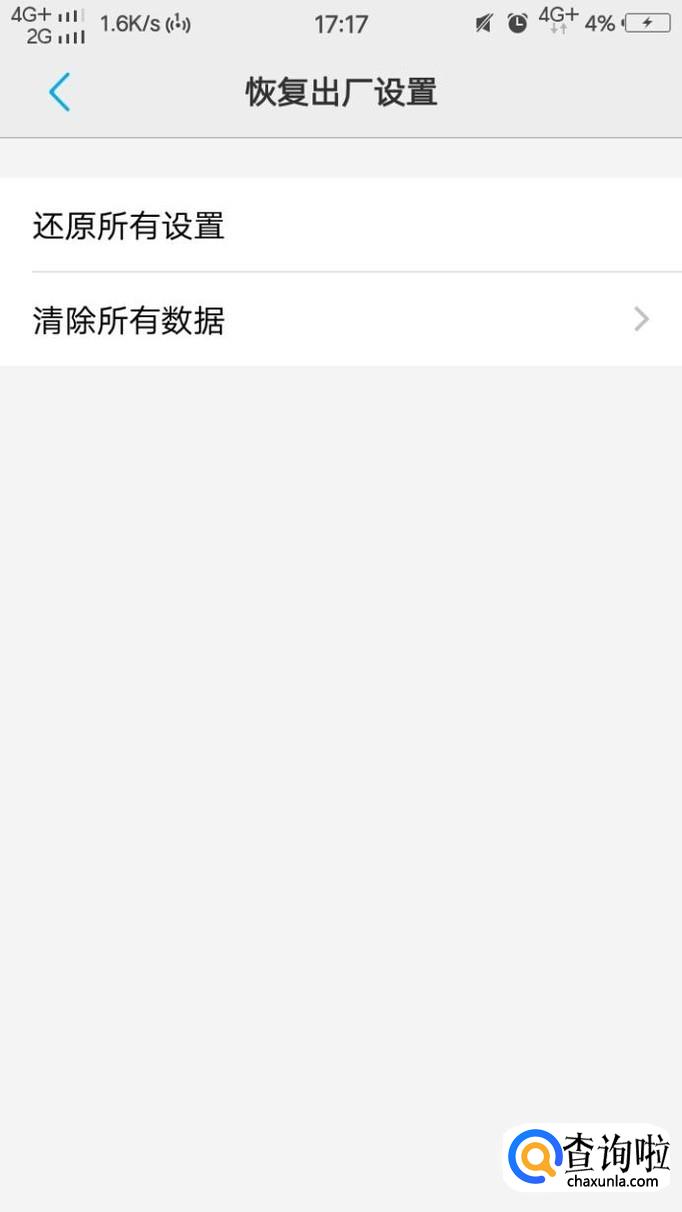Screen dimensions: 682x1212
Task: Select 还原所有设置 option
Action: 130,226
